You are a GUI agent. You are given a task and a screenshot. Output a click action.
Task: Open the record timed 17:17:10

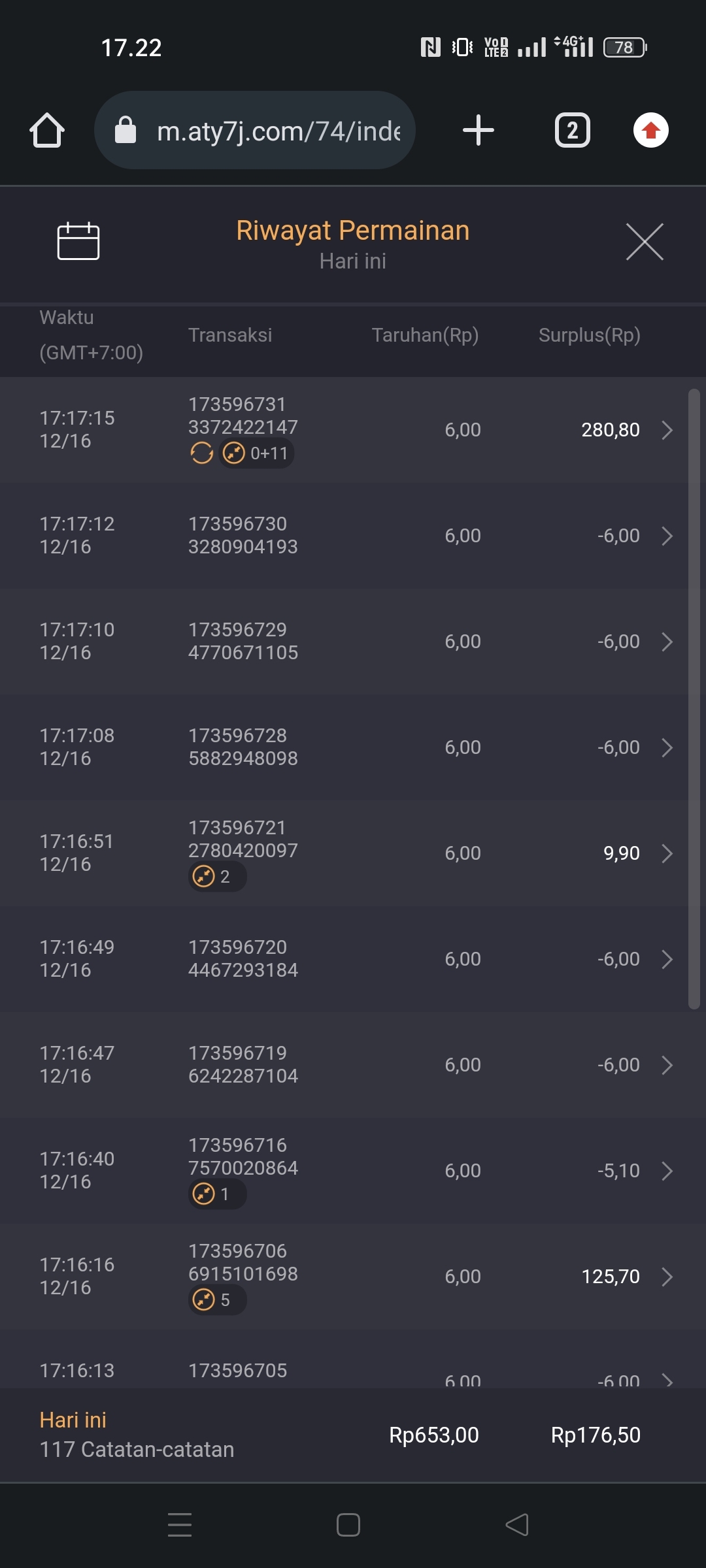[353, 642]
